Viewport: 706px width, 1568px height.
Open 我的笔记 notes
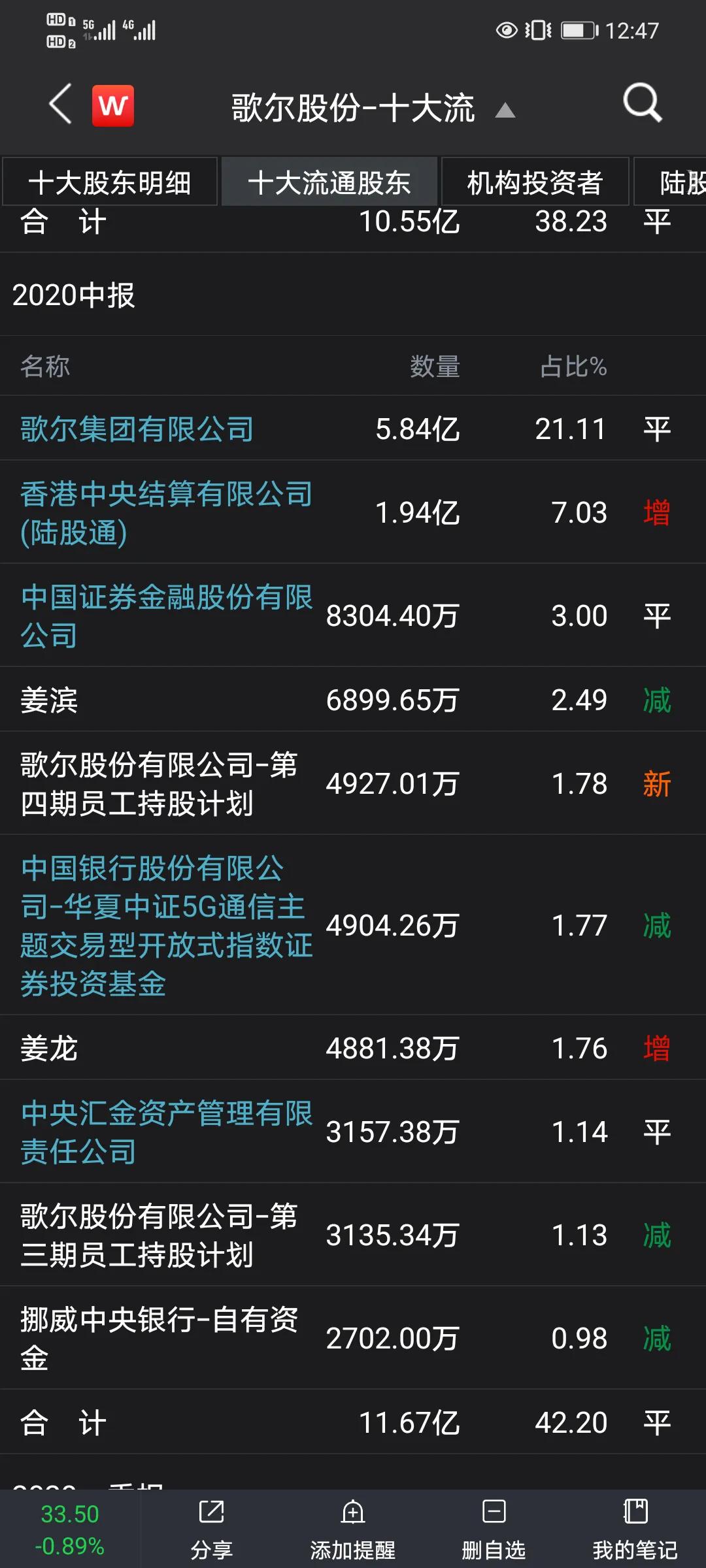coord(635,1529)
